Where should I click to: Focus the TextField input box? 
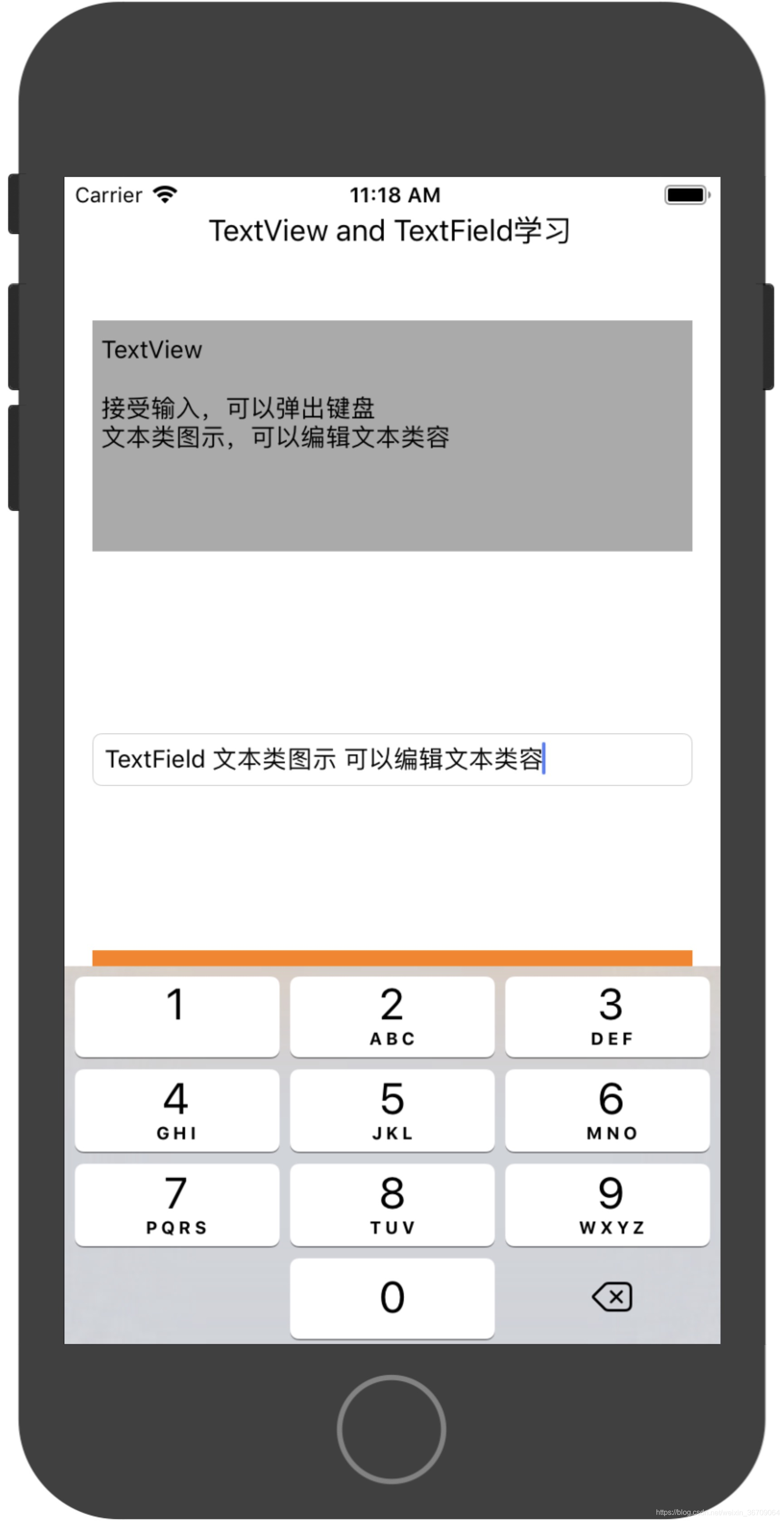392,759
